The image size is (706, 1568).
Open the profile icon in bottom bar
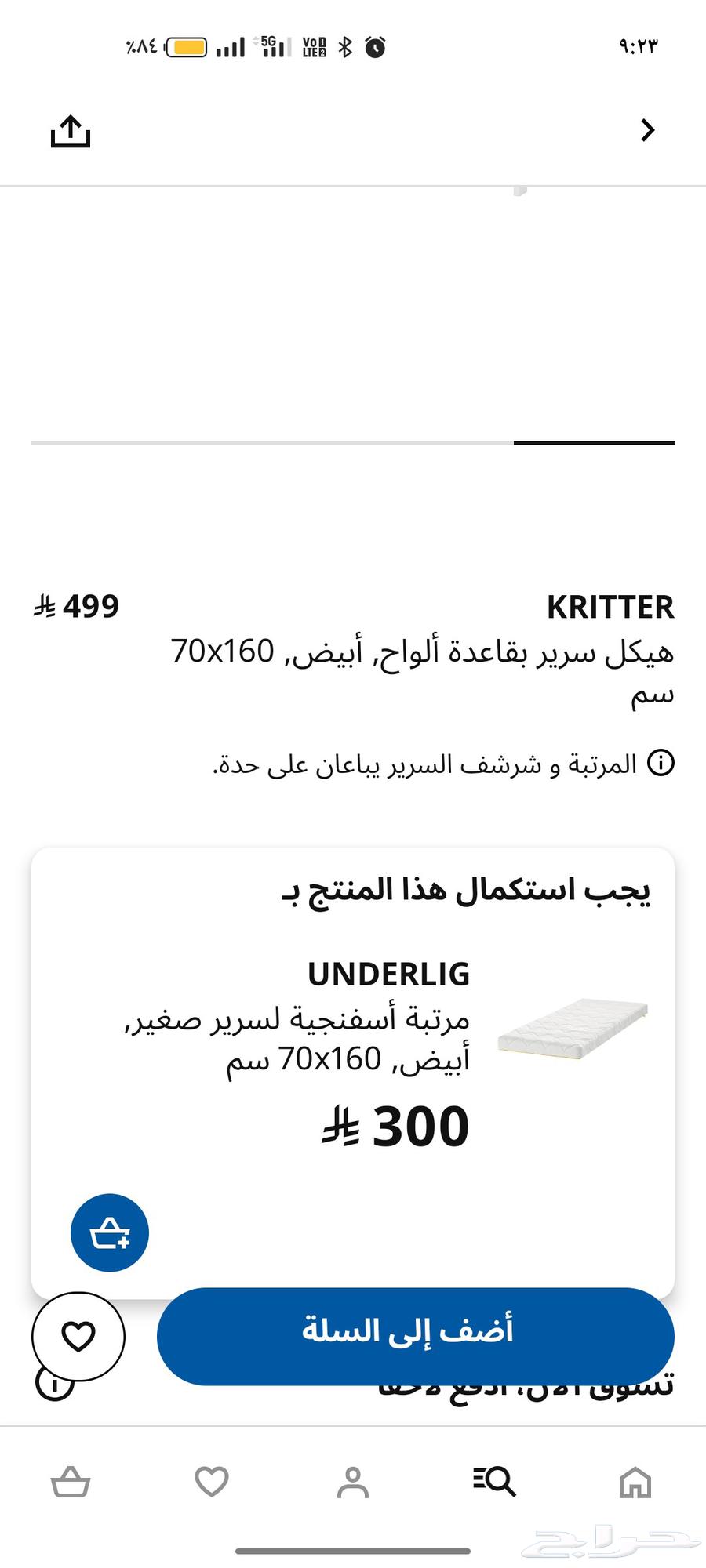click(352, 1482)
